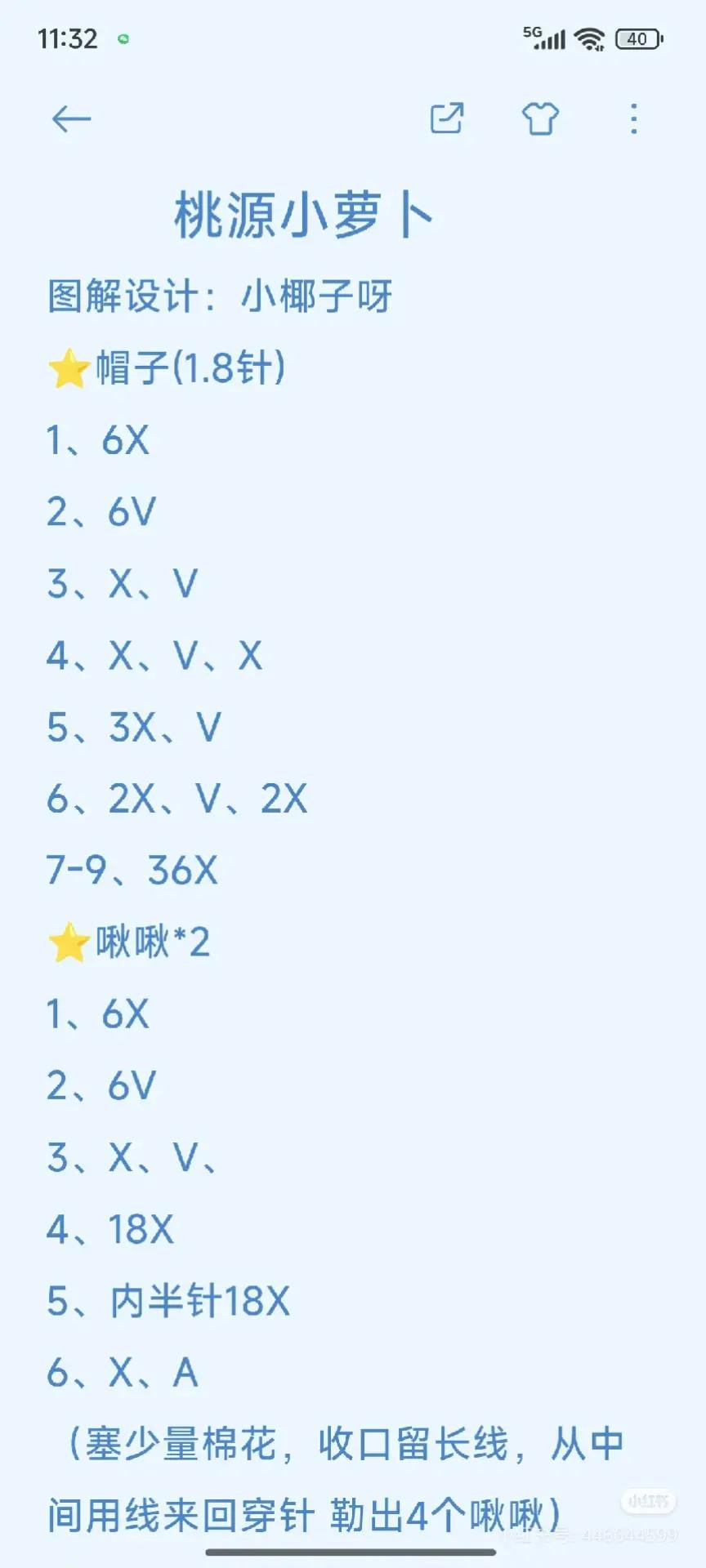Tap the back arrow icon

click(x=70, y=119)
